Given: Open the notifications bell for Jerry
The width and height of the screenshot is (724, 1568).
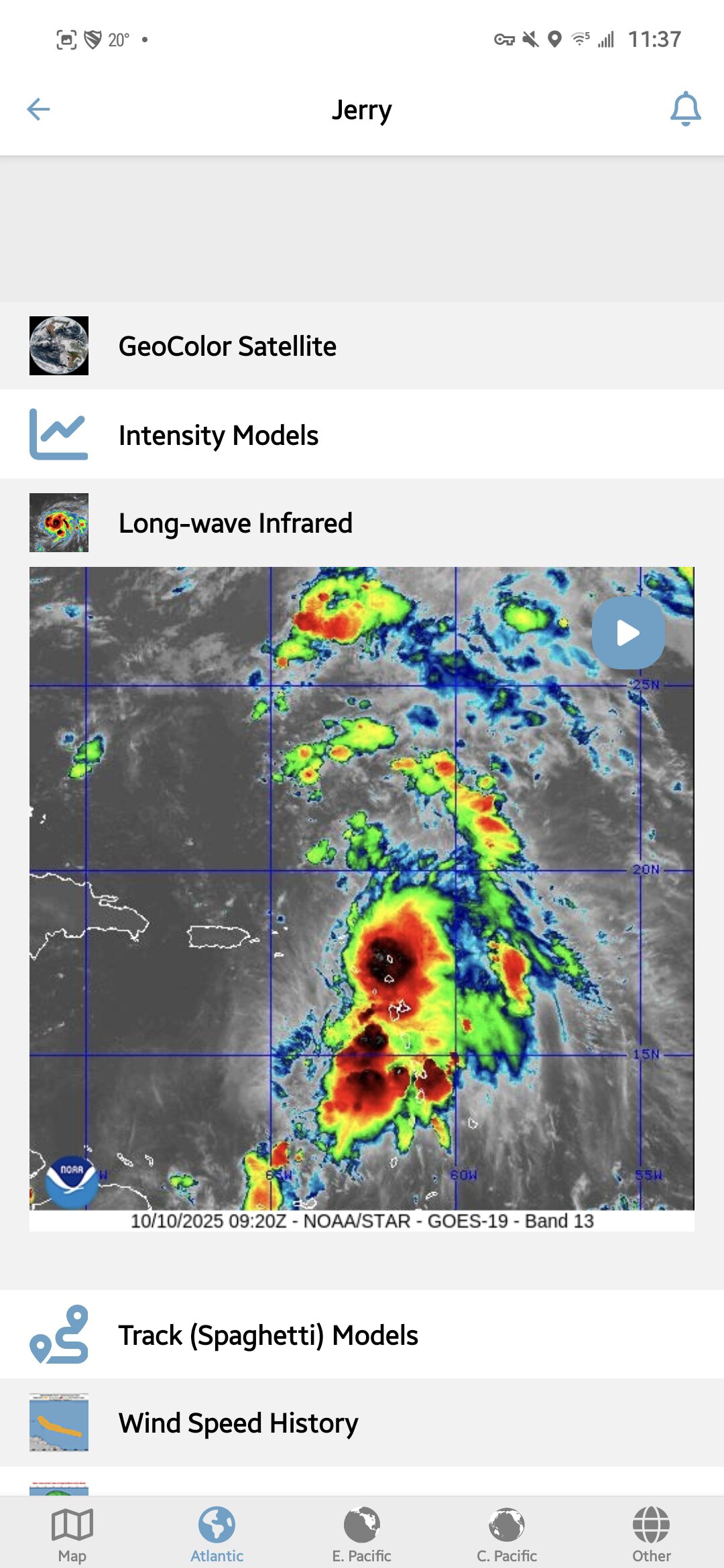Looking at the screenshot, I should pos(685,109).
